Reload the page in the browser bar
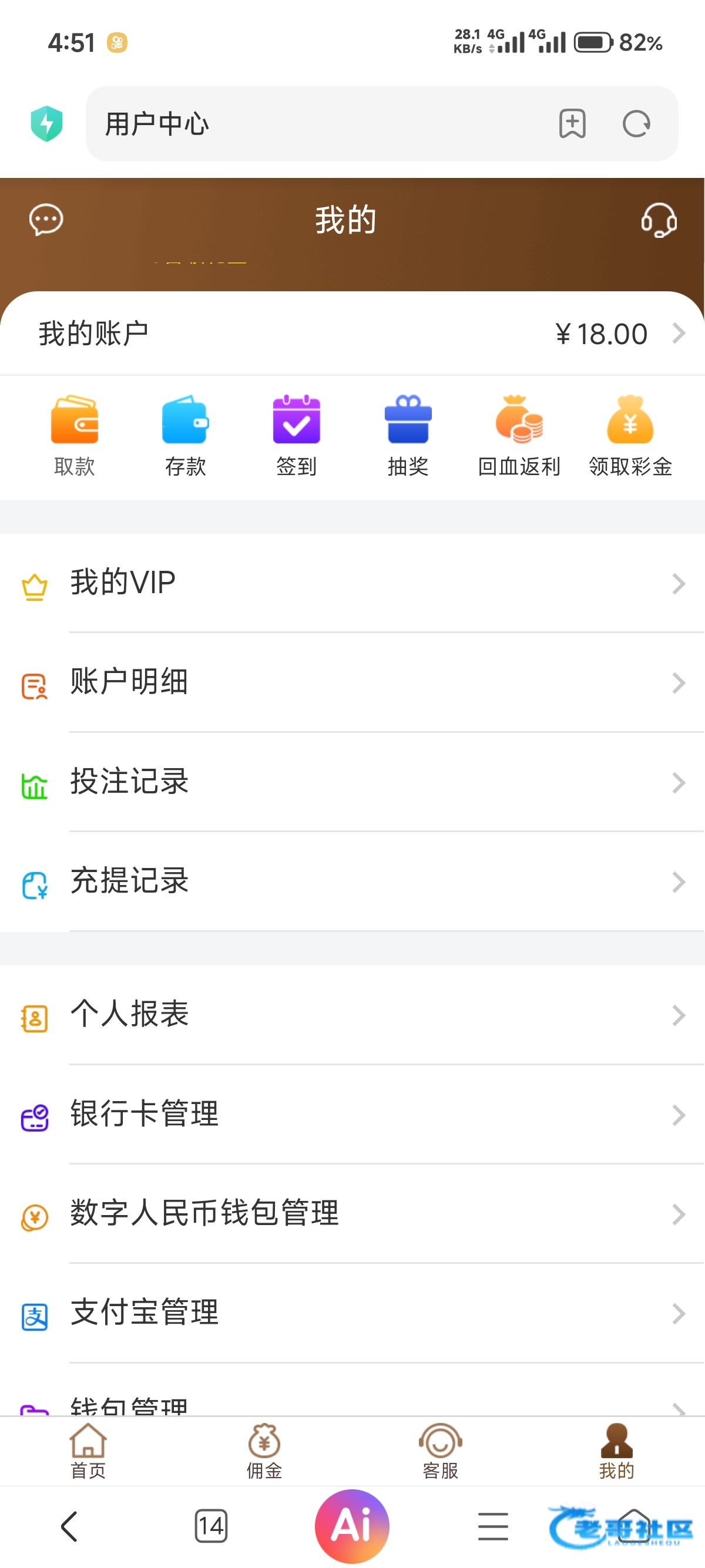Image resolution: width=705 pixels, height=1568 pixels. pyautogui.click(x=636, y=124)
